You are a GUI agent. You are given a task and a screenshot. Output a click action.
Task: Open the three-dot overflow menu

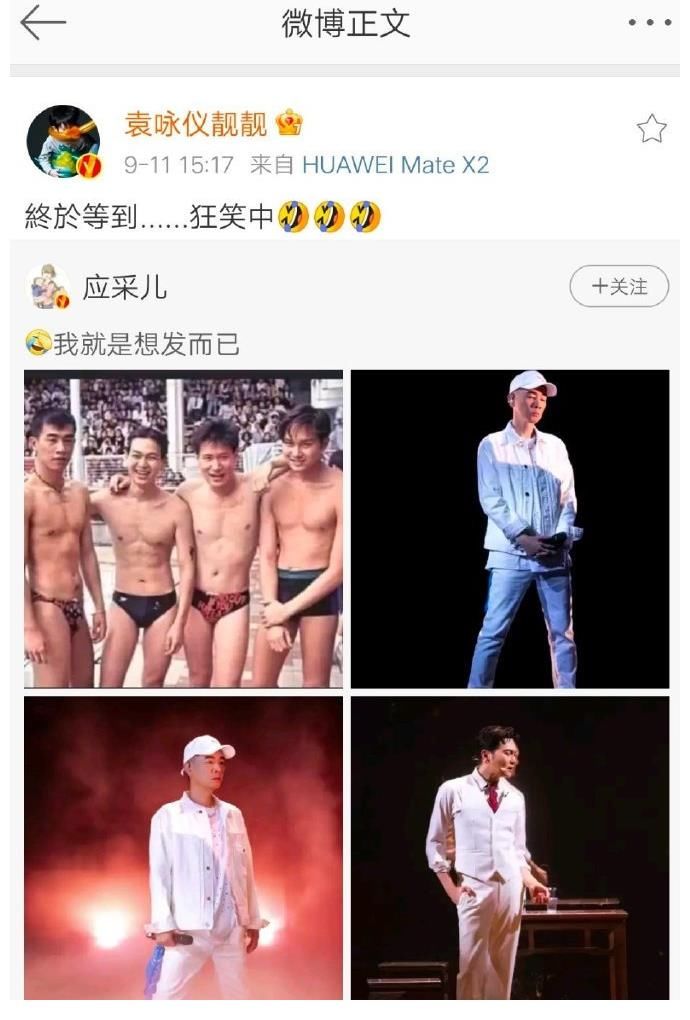[649, 23]
